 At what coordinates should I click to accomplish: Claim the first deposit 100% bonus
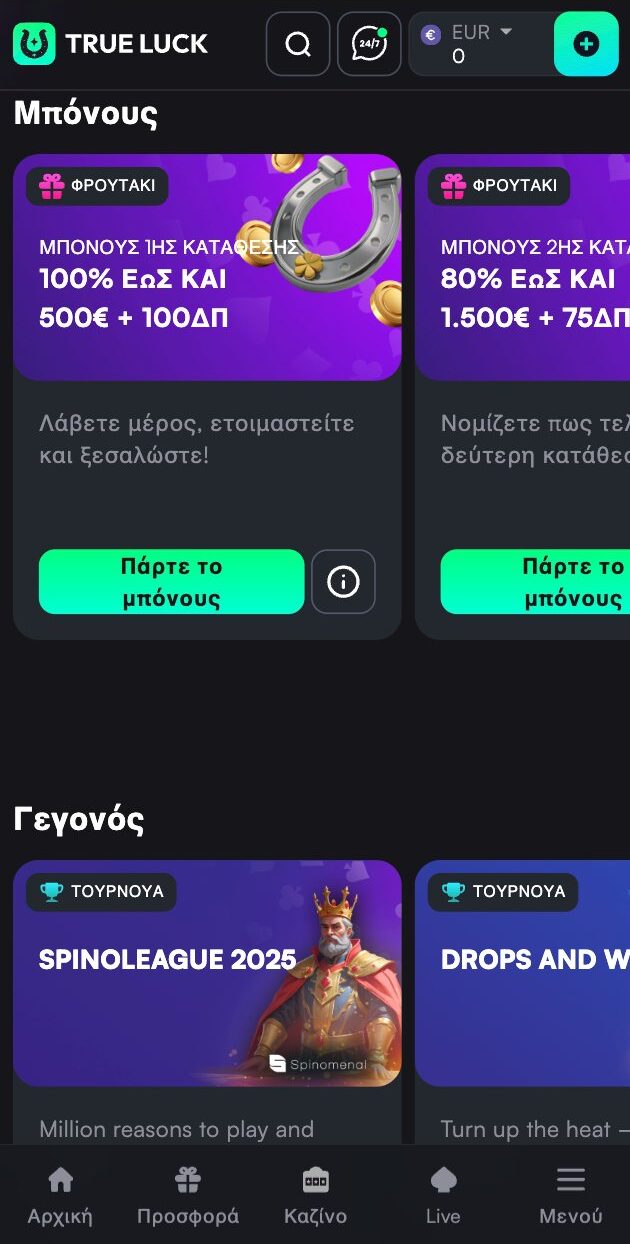click(x=171, y=582)
